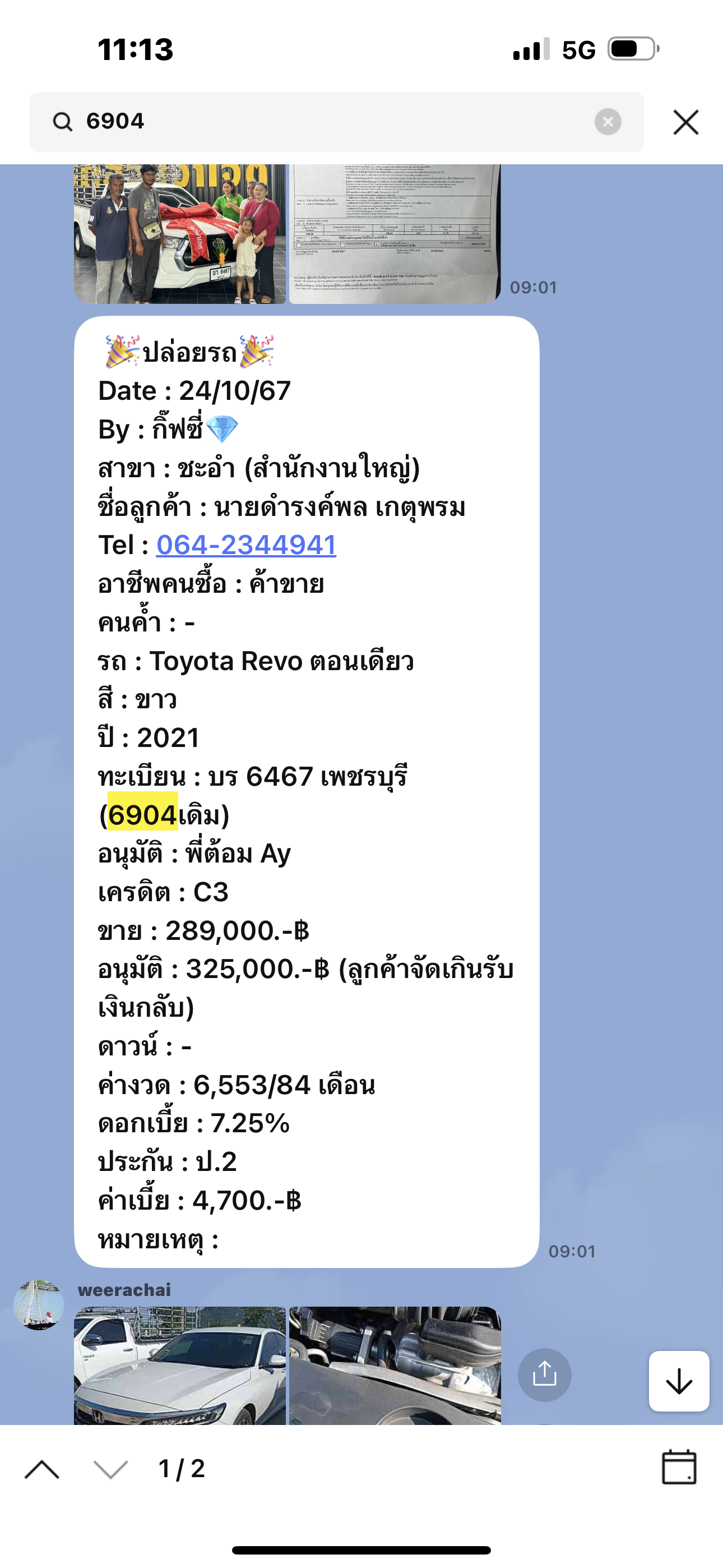Jump to the latest message
This screenshot has width=723, height=1568.
coord(679,1381)
